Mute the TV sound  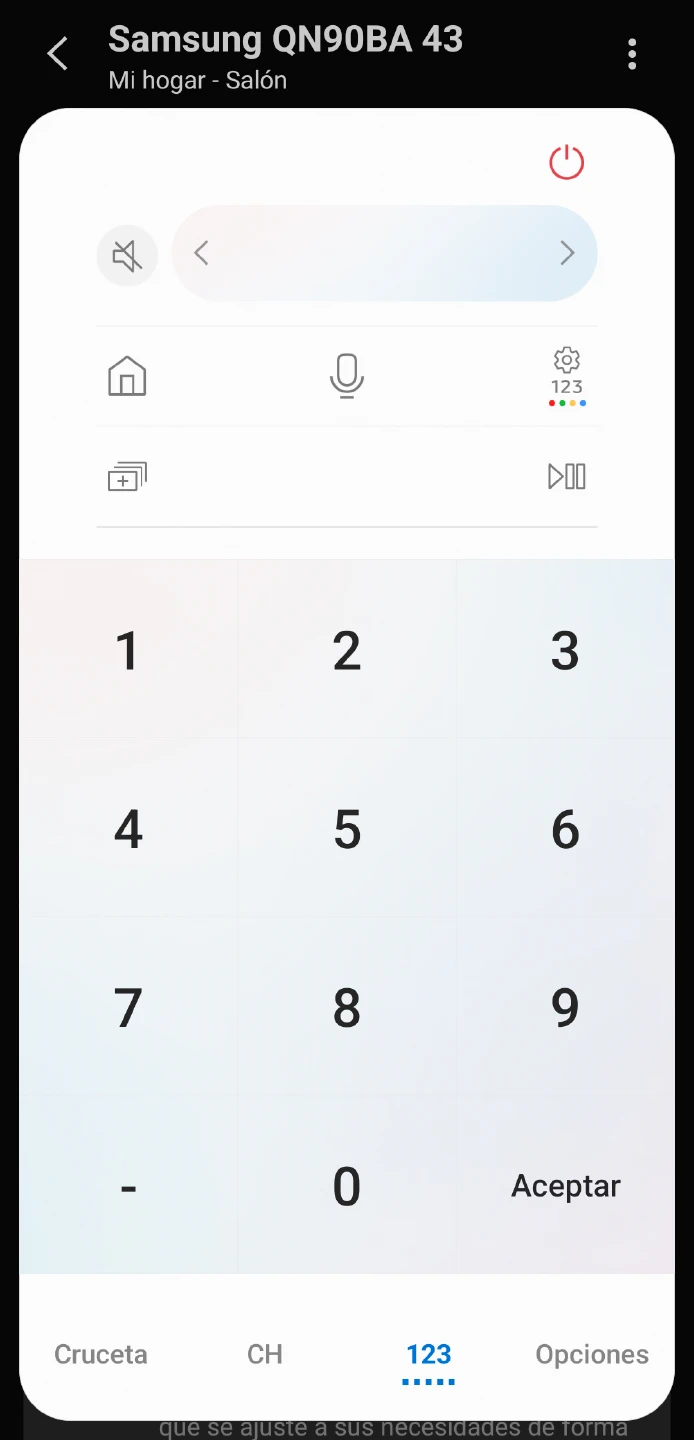point(127,257)
